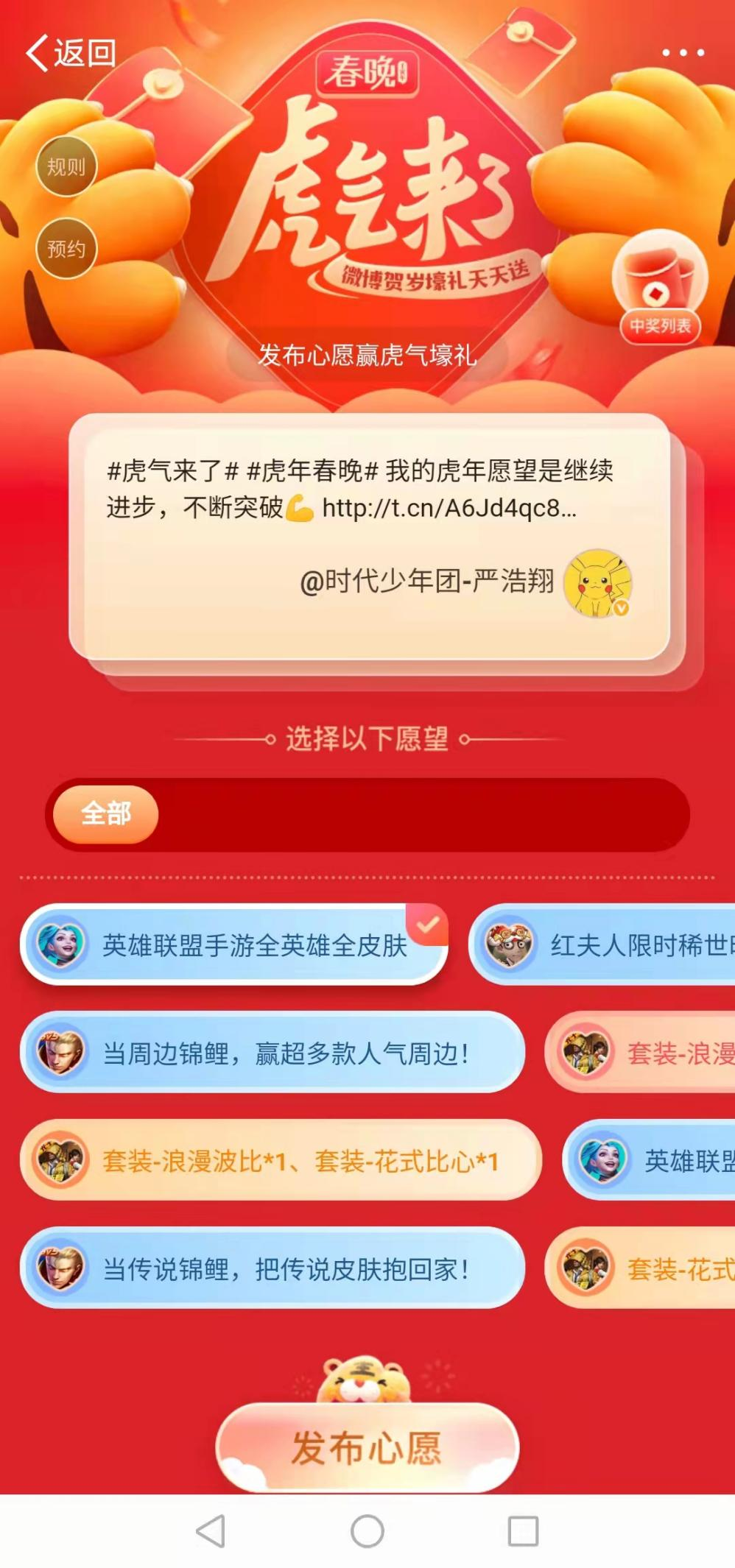Open the wish card by 时代少年团-严浩翔
735x1568 pixels.
coord(370,537)
